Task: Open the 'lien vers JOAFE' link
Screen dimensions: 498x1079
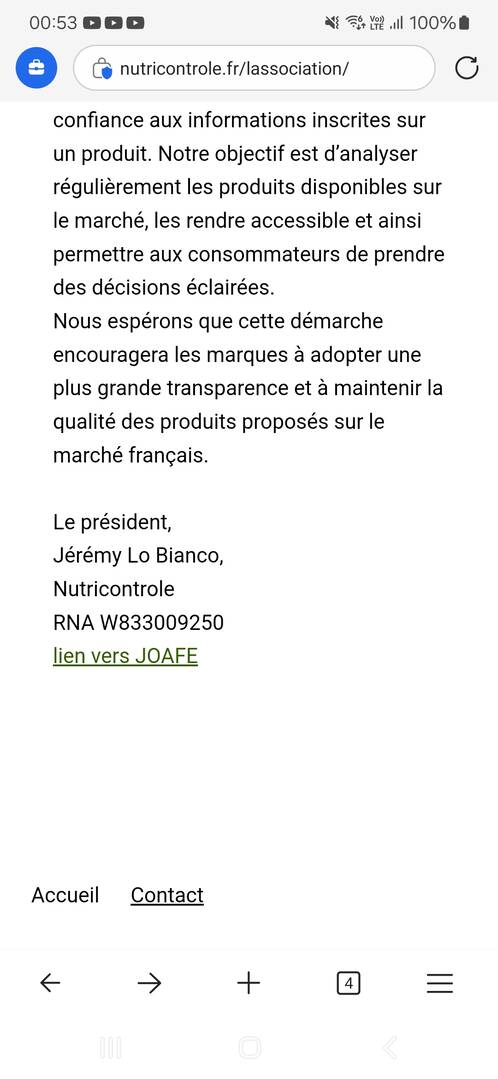Action: coord(125,656)
